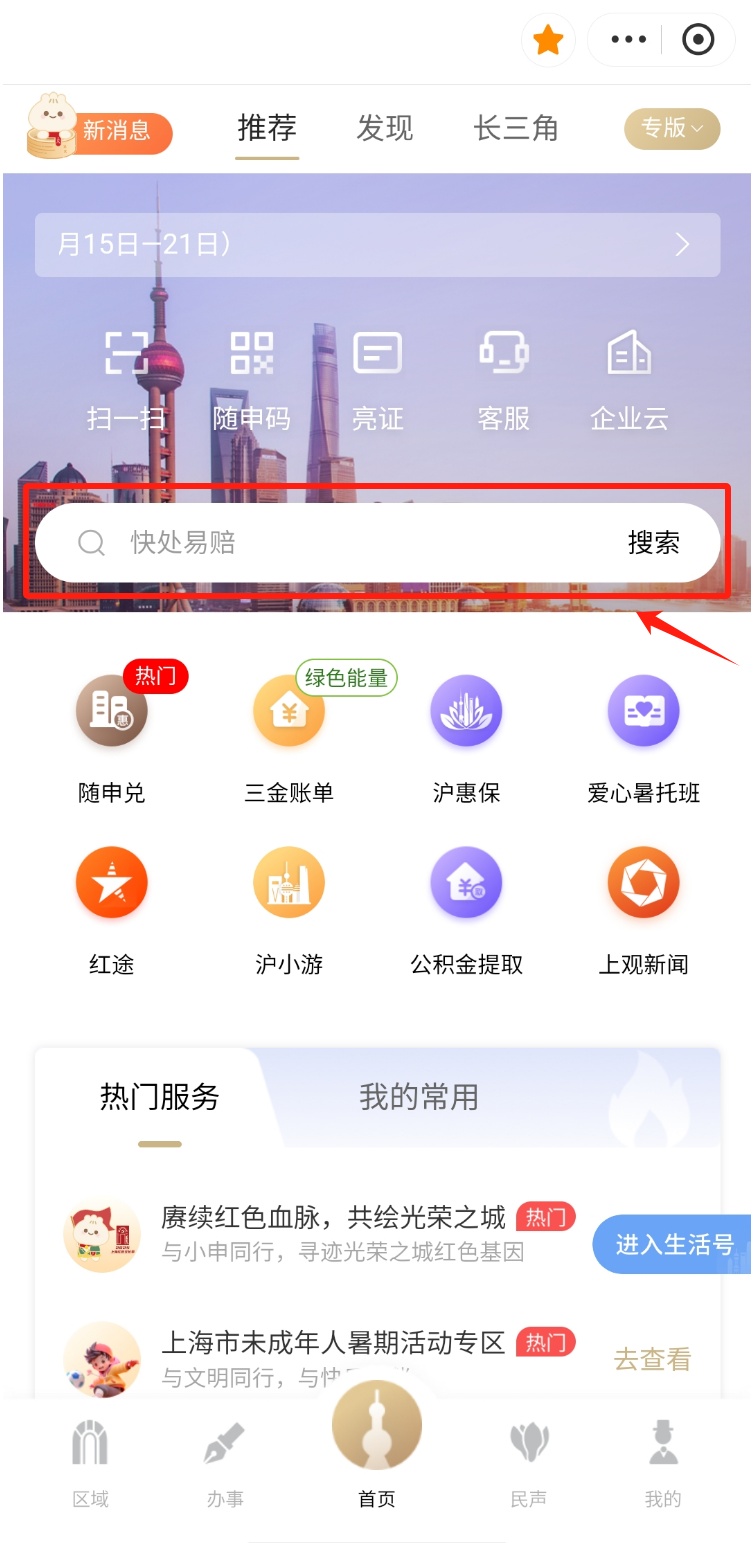Switch to 我的常用 tab
The width and height of the screenshot is (753, 1543).
(x=419, y=1097)
